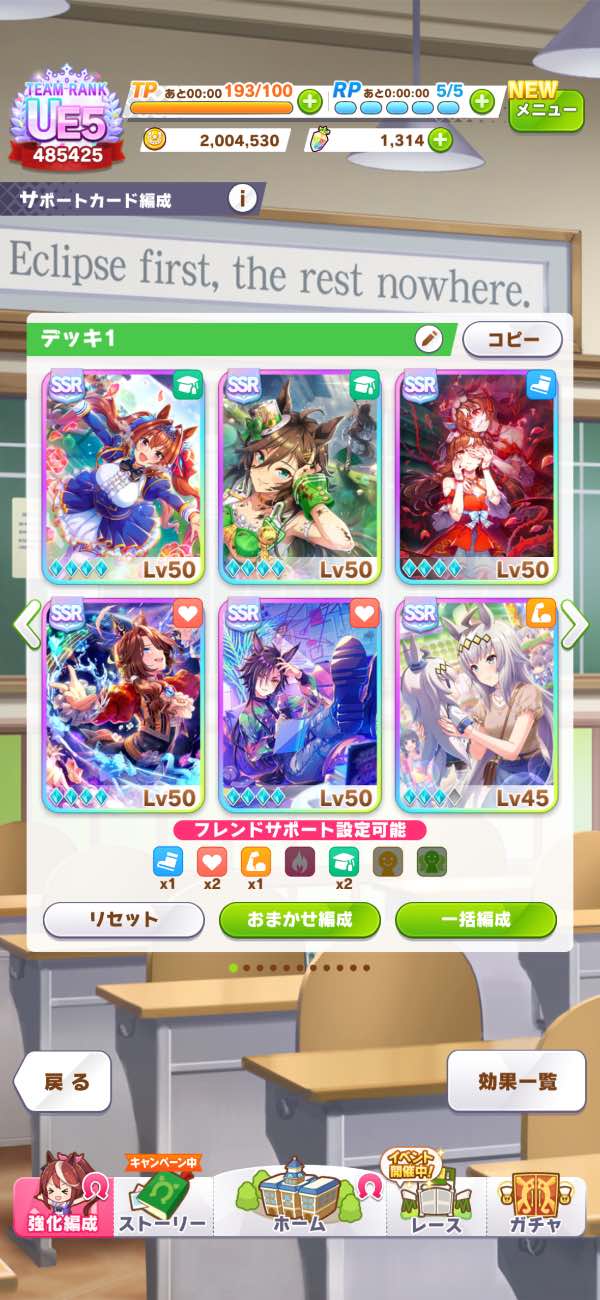This screenshot has height=1300, width=600.
Task: Open the 効果一覧 effects list
Action: pyautogui.click(x=516, y=1081)
